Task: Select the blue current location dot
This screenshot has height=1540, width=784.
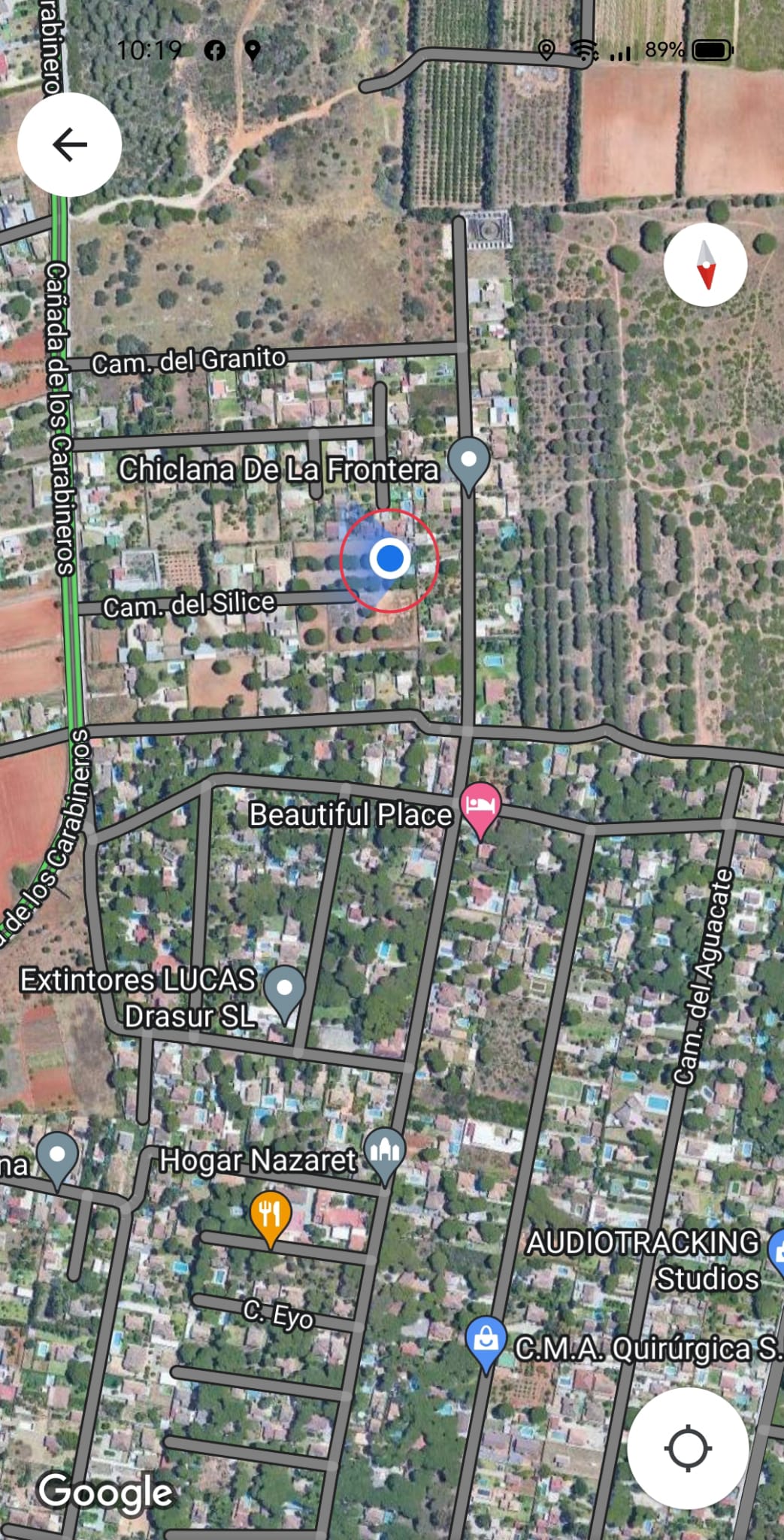Action: pos(389,559)
